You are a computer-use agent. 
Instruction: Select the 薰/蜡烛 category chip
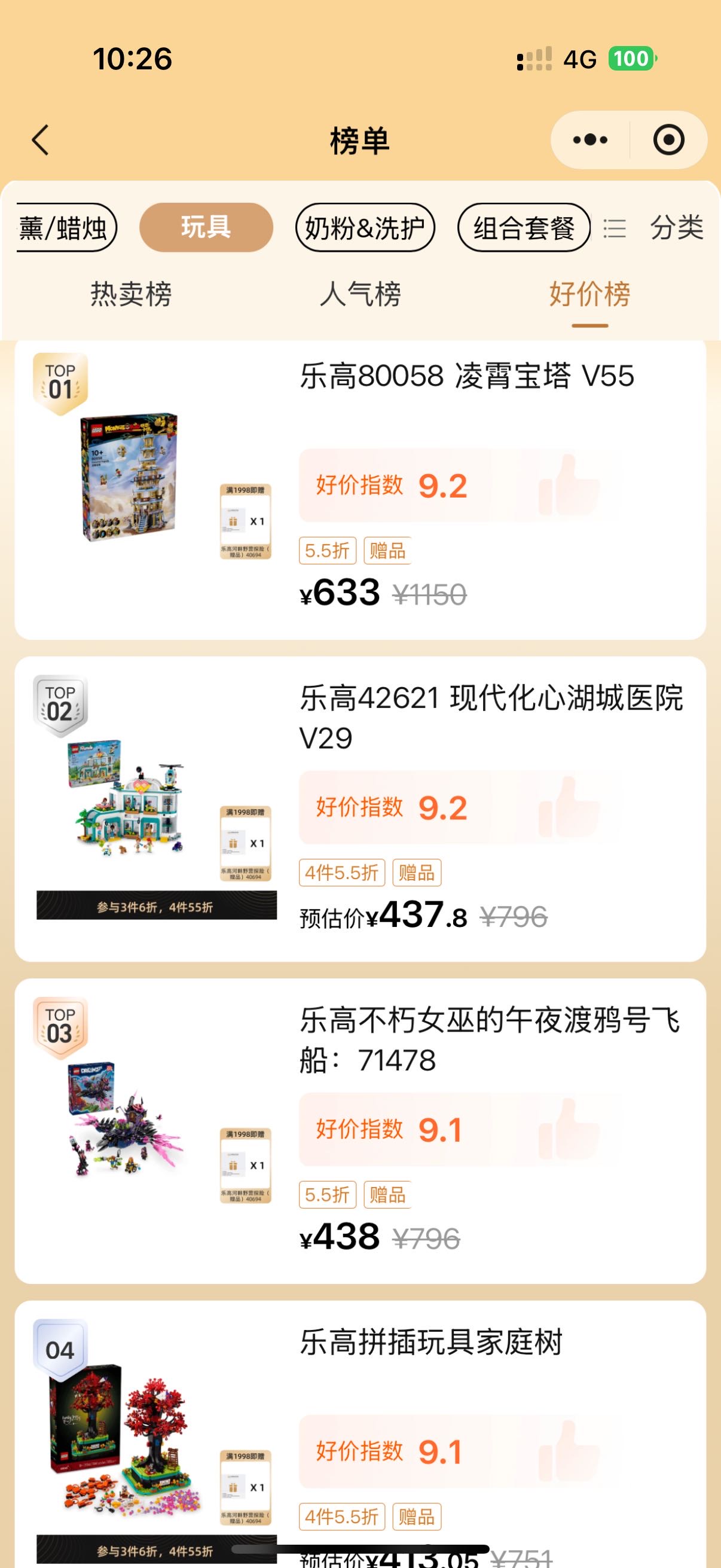tap(66, 228)
